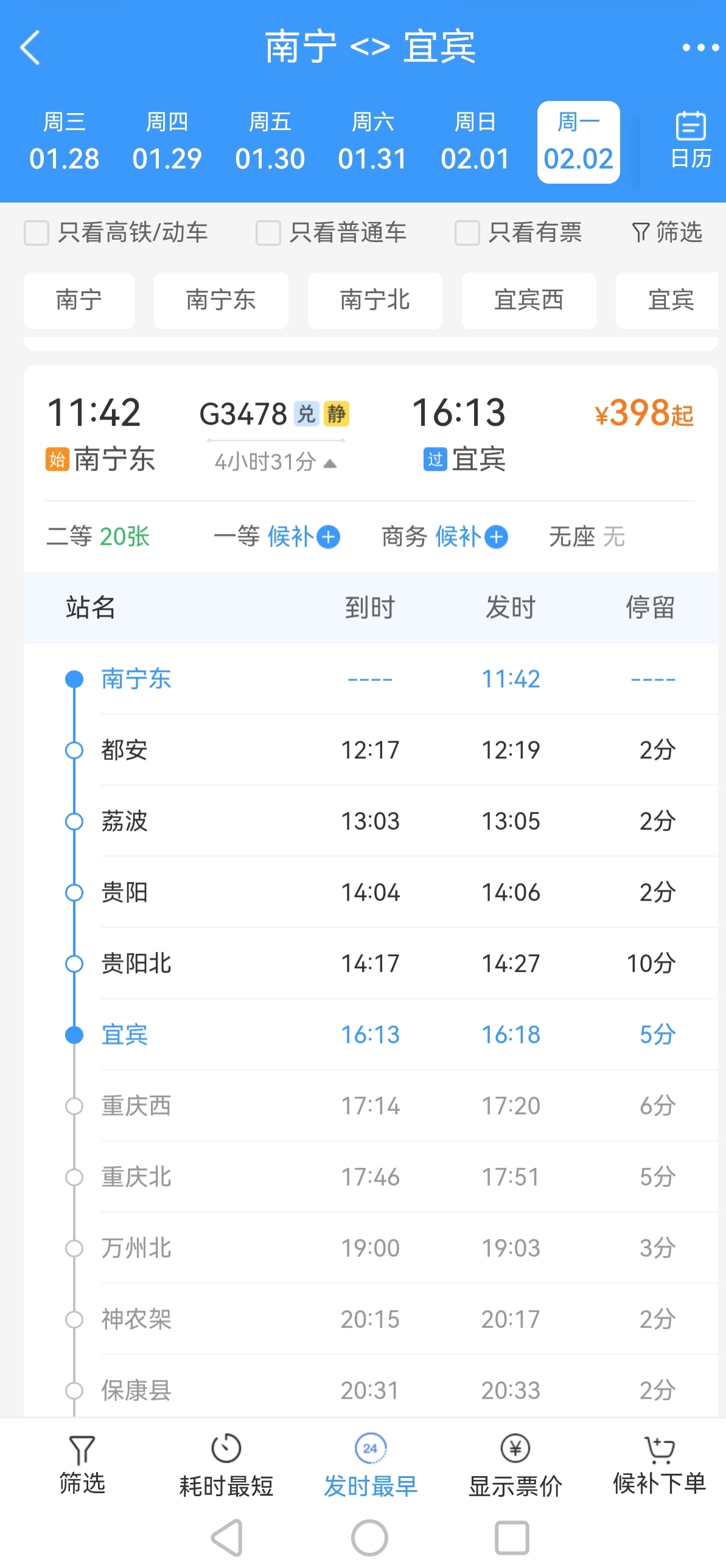Image resolution: width=726 pixels, height=1568 pixels.
Task: Open 候补下单 from the bottom bar
Action: click(659, 1465)
